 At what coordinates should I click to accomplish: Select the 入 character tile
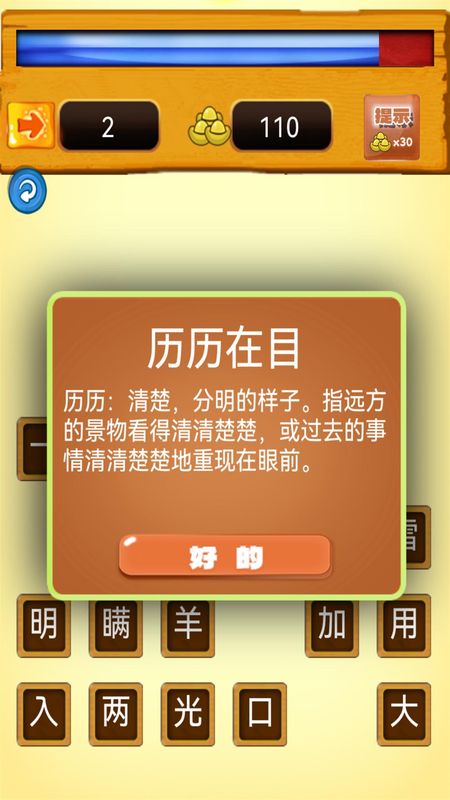44,714
